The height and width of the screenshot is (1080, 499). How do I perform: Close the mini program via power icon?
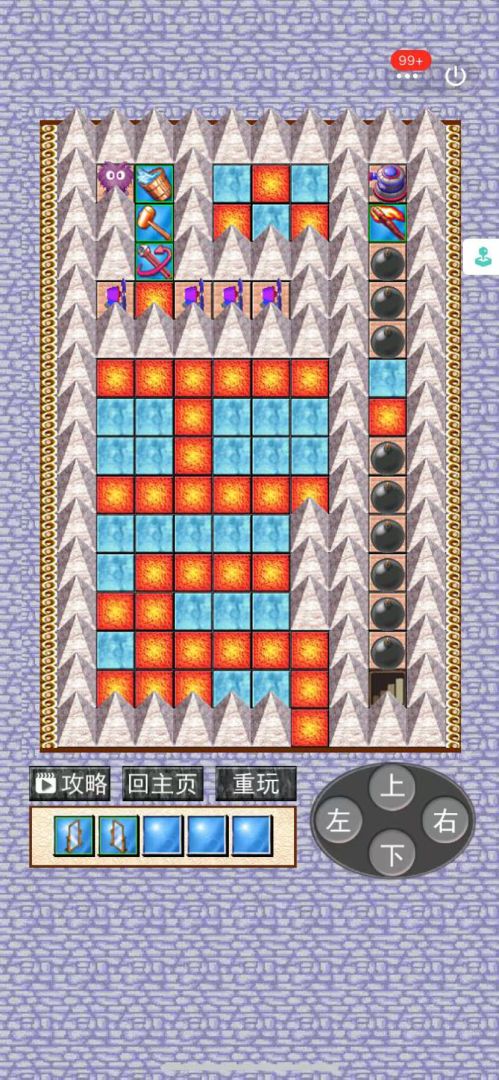tap(455, 76)
